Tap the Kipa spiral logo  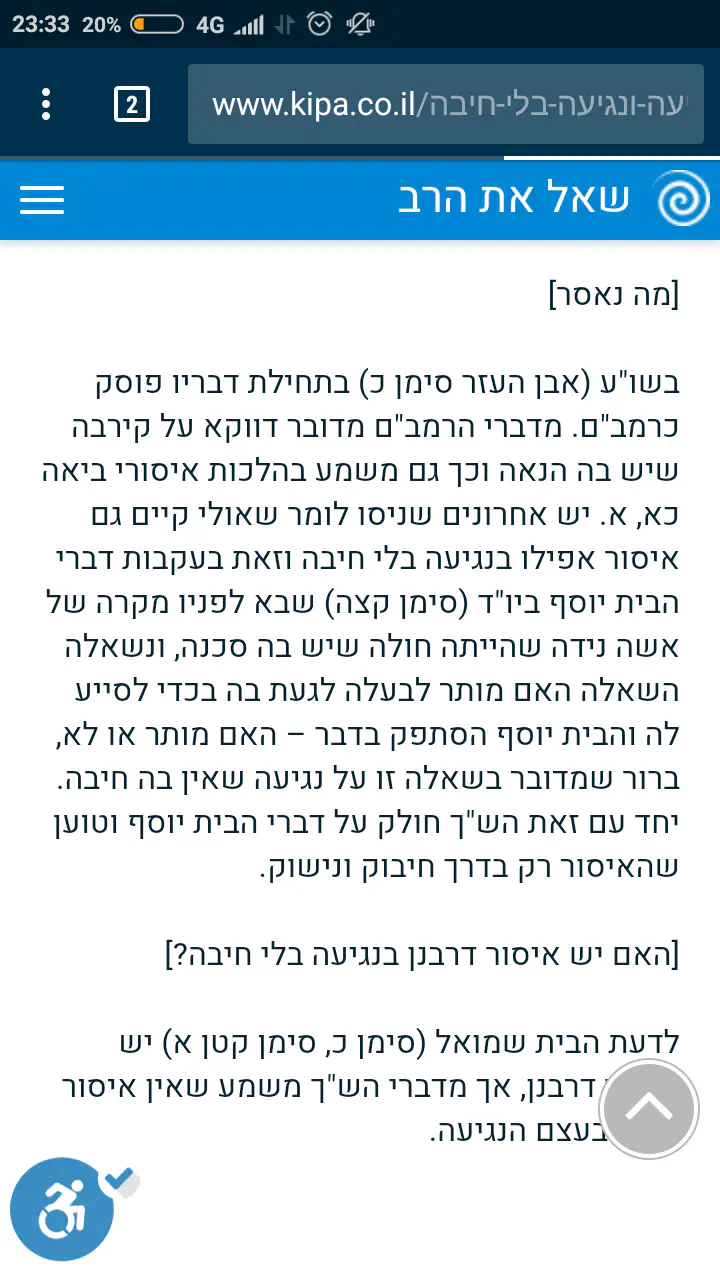pyautogui.click(x=683, y=199)
